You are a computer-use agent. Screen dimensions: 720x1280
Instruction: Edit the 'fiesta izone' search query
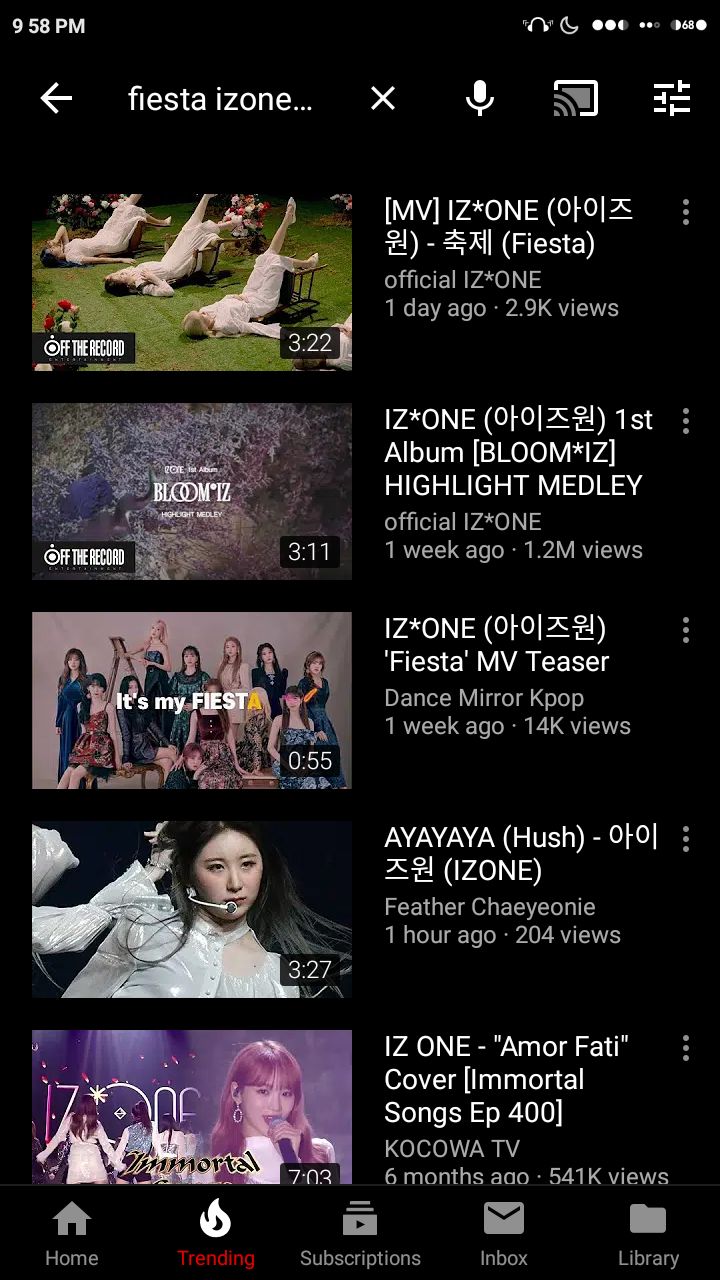click(220, 98)
